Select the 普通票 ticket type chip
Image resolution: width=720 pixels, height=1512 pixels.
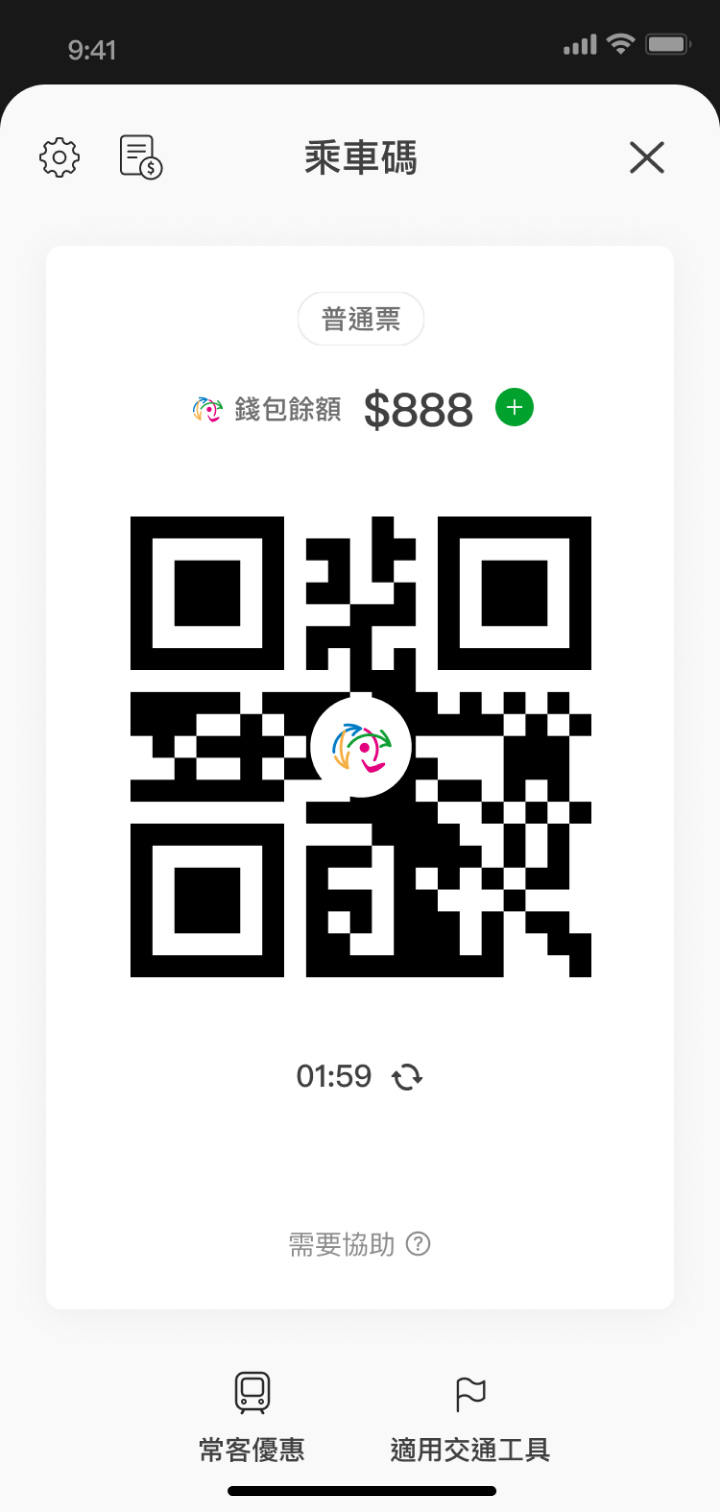[361, 320]
